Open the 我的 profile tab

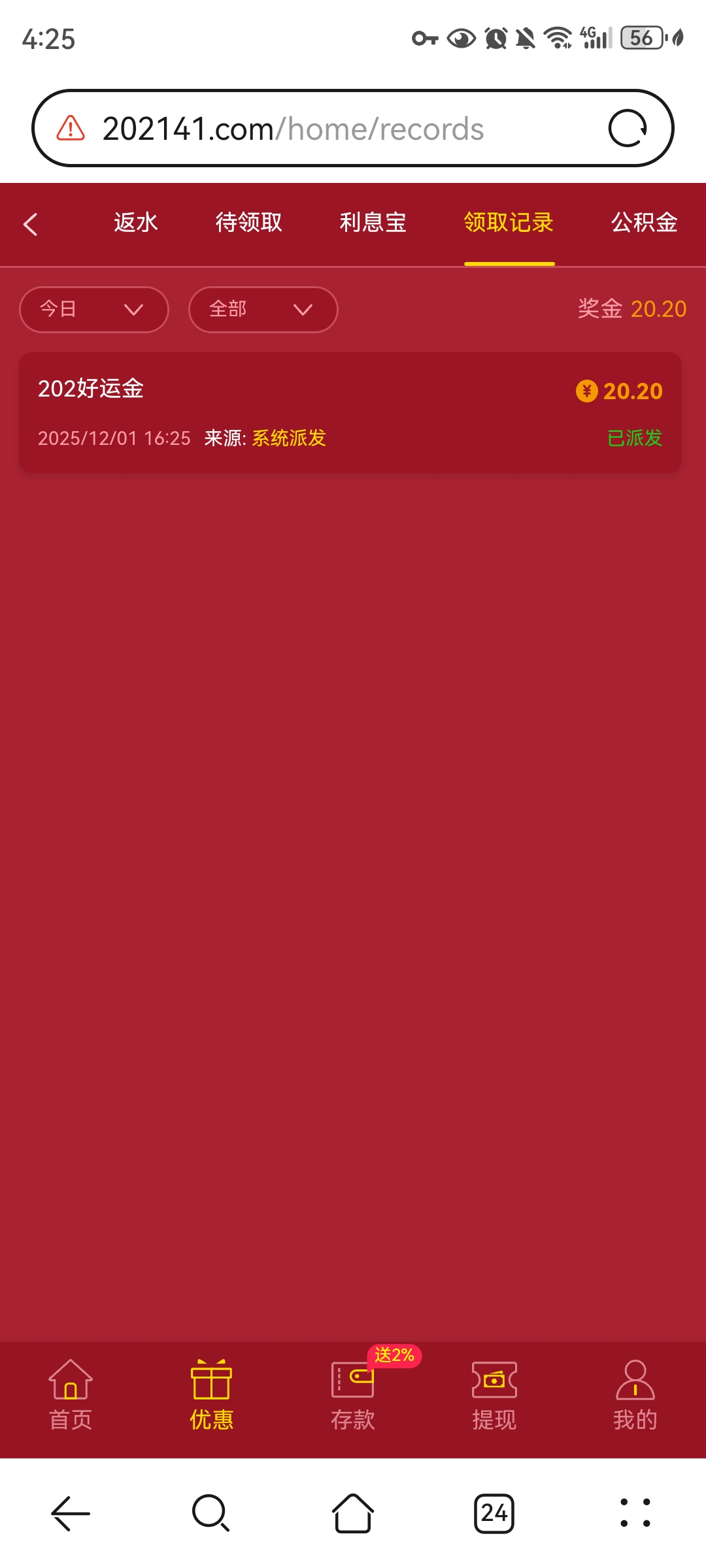(635, 1396)
